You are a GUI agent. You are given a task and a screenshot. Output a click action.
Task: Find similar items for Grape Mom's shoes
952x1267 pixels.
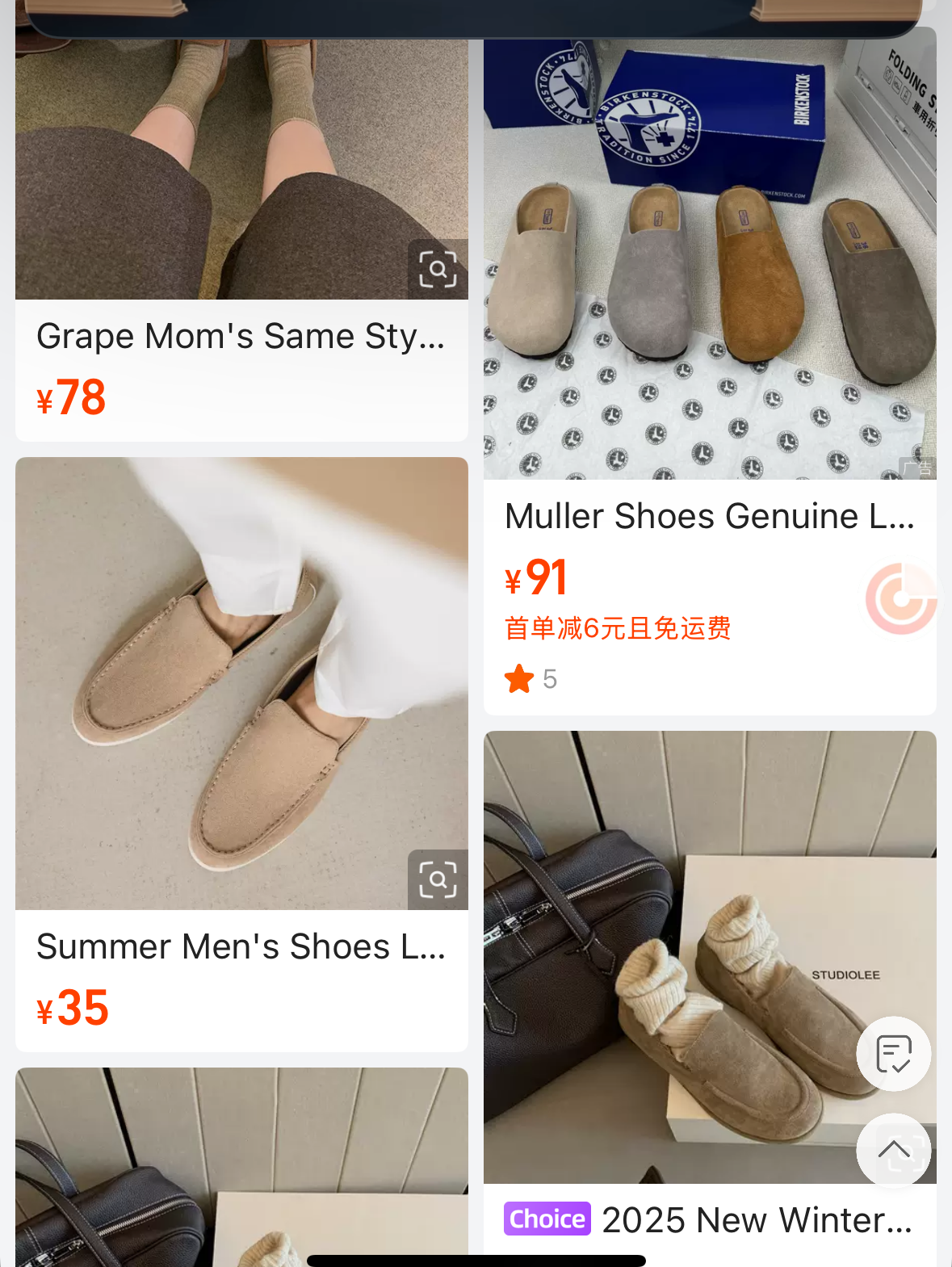[438, 270]
